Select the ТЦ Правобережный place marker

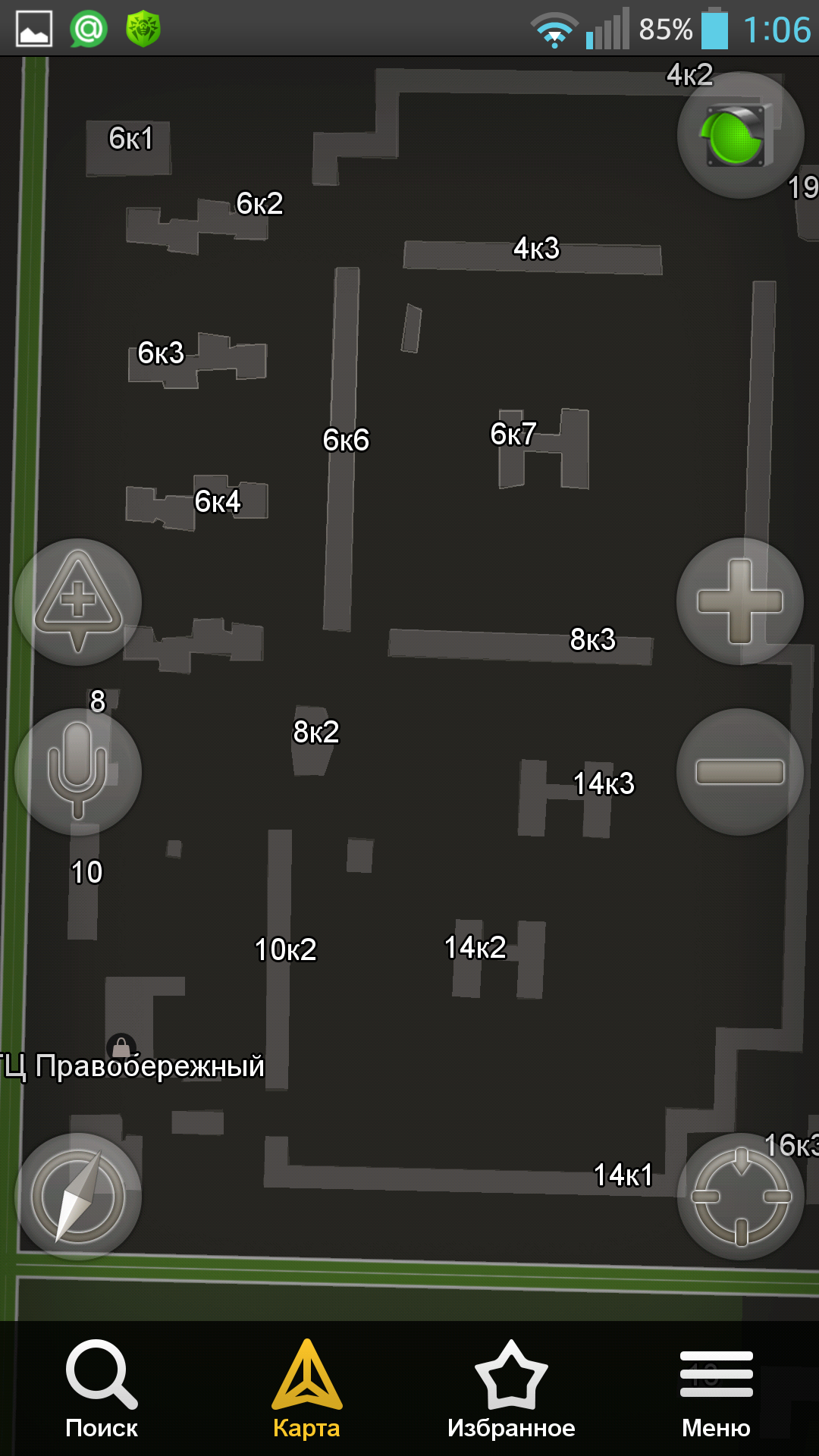coord(121,1047)
